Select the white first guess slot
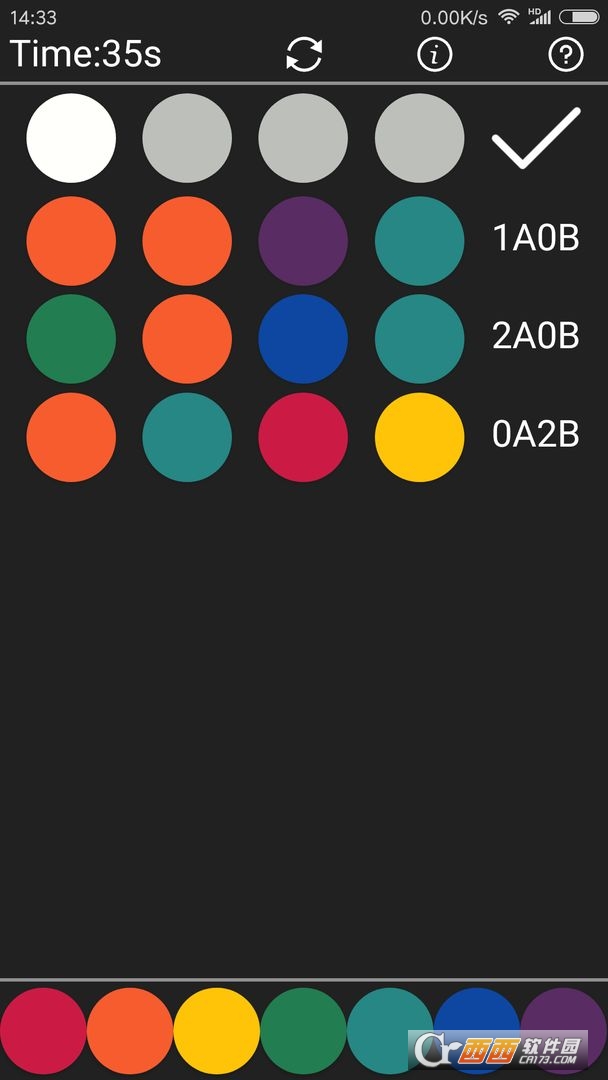The width and height of the screenshot is (608, 1080). [71, 138]
